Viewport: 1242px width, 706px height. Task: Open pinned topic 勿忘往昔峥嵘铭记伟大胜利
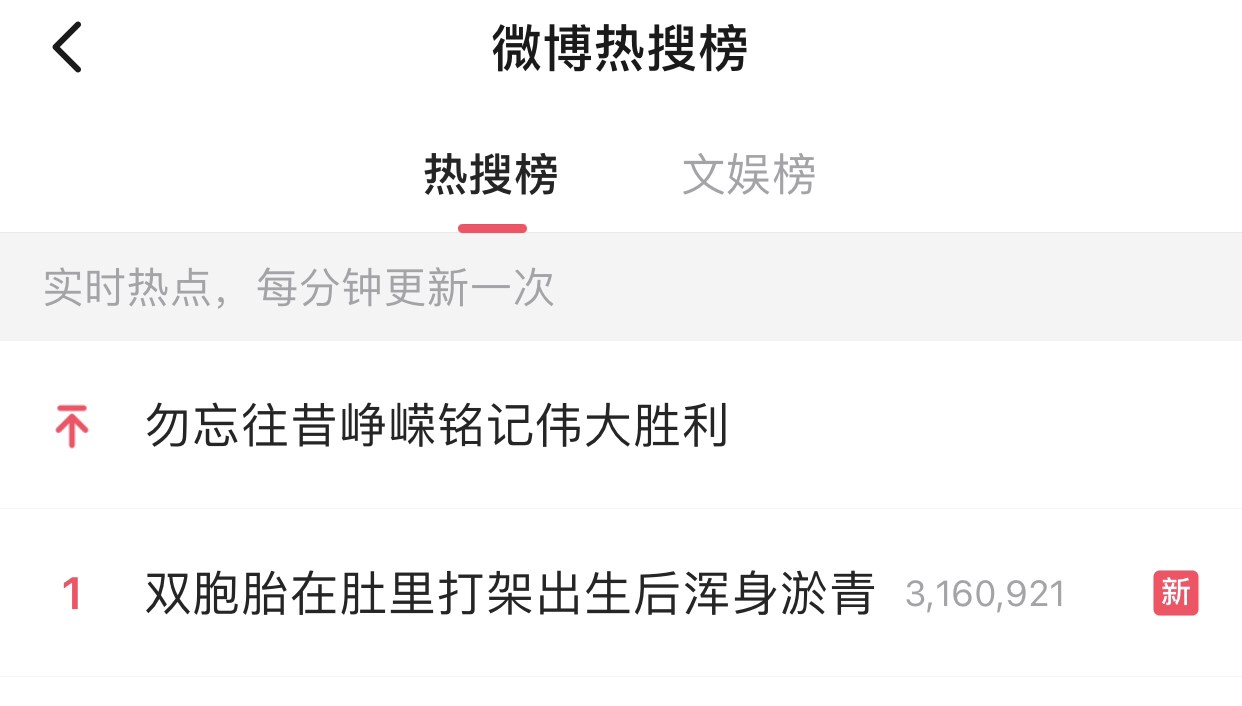click(436, 426)
